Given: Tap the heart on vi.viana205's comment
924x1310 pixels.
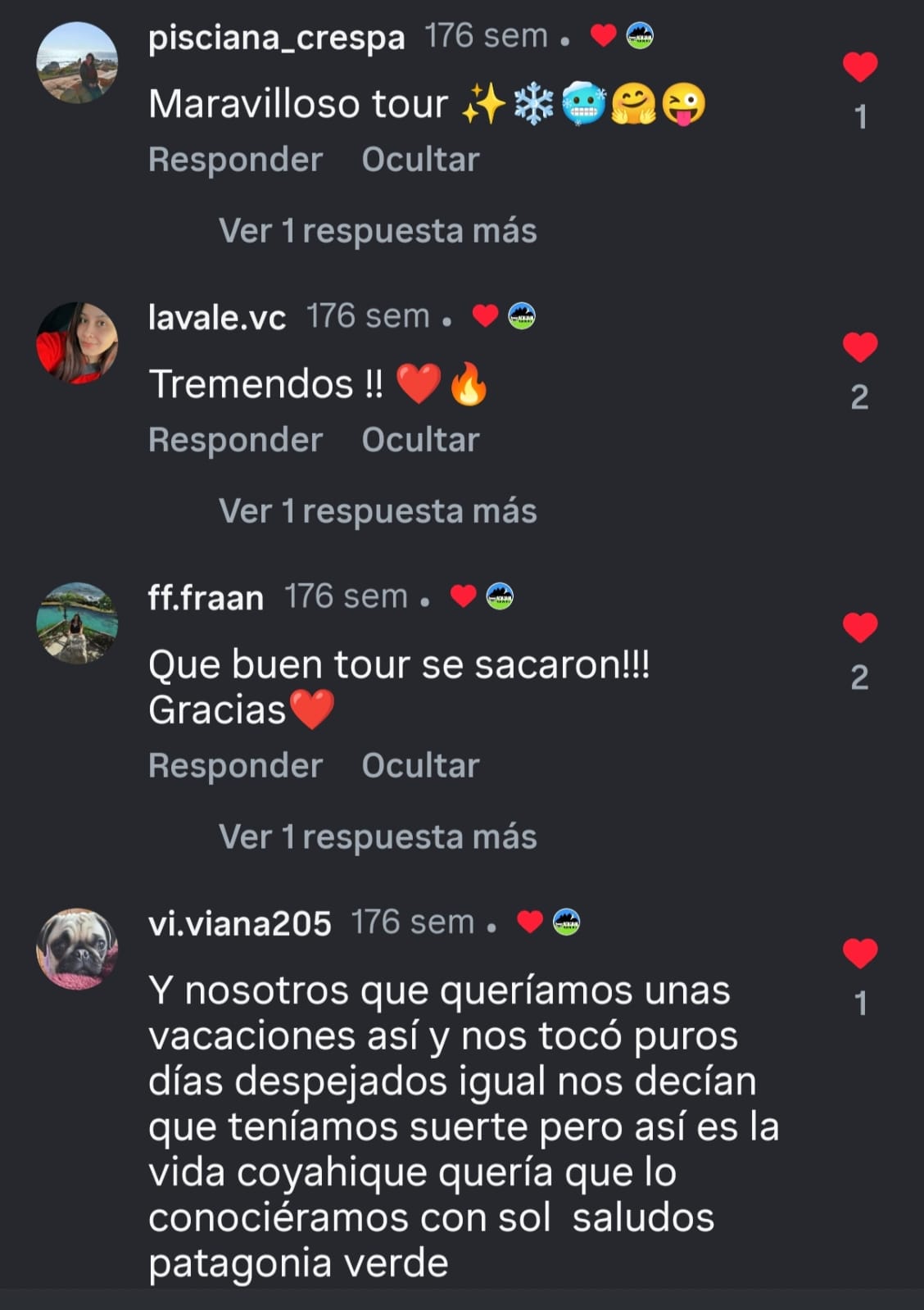Looking at the screenshot, I should [x=859, y=953].
